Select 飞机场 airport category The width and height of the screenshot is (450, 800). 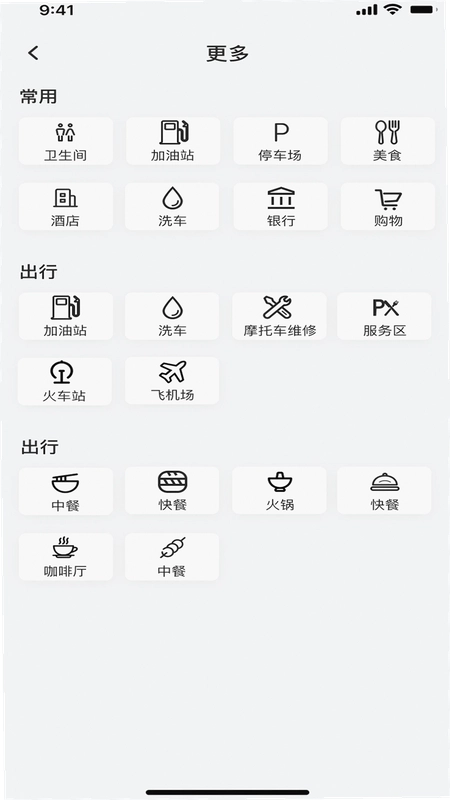tap(172, 381)
